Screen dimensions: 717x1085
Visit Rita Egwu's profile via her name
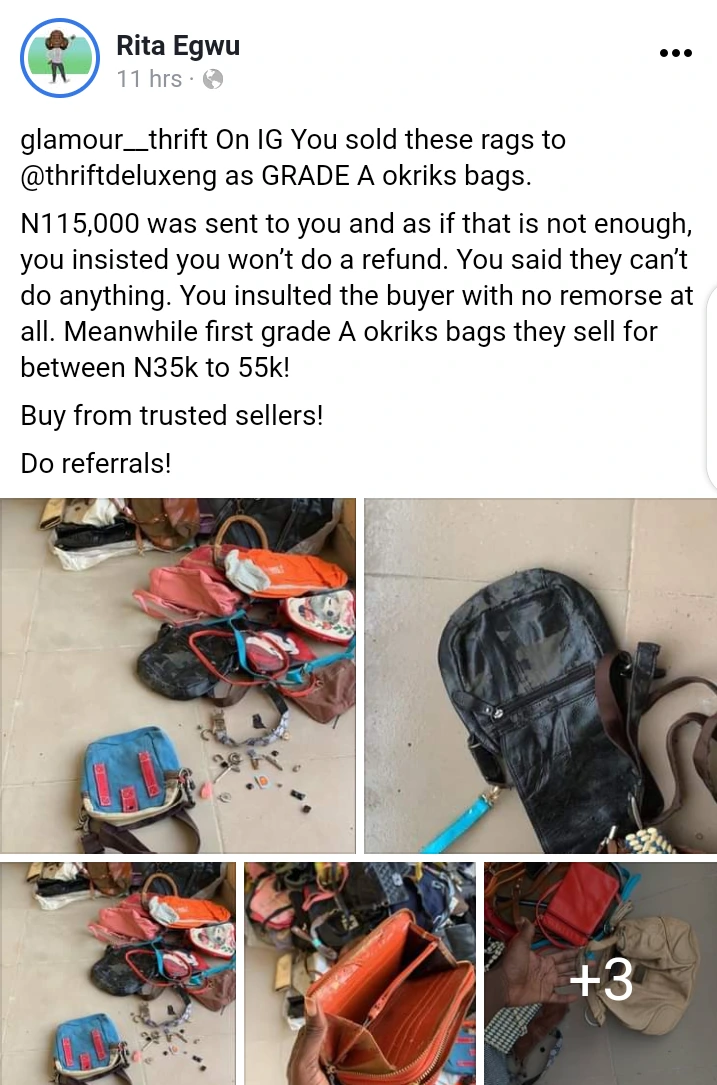178,45
